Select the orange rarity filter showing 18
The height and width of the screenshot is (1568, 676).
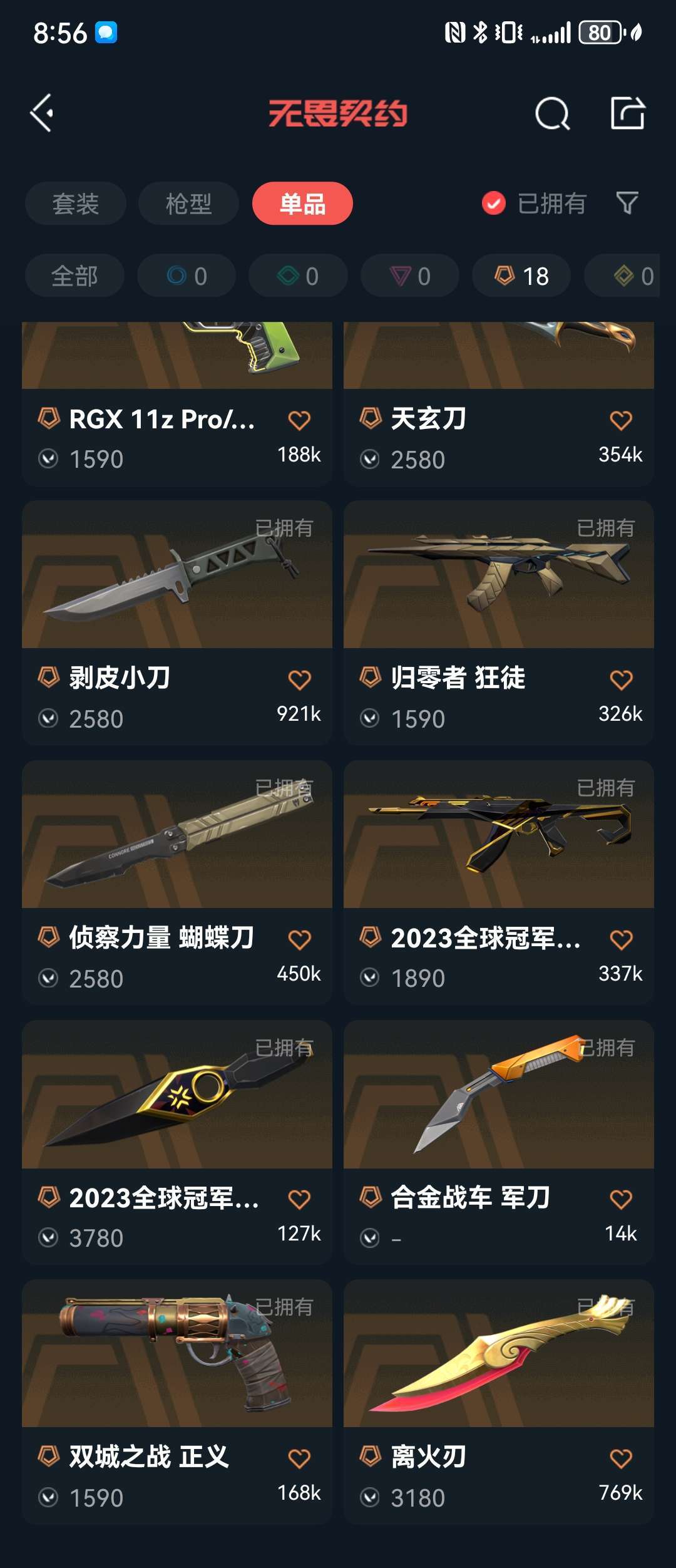point(520,276)
